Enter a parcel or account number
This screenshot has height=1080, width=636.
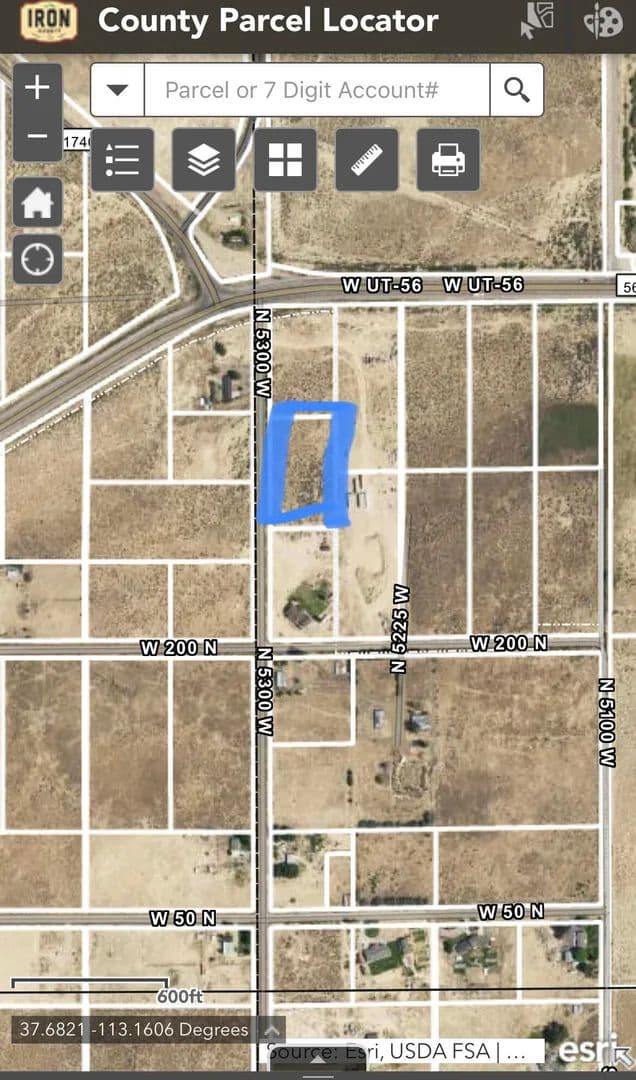316,90
